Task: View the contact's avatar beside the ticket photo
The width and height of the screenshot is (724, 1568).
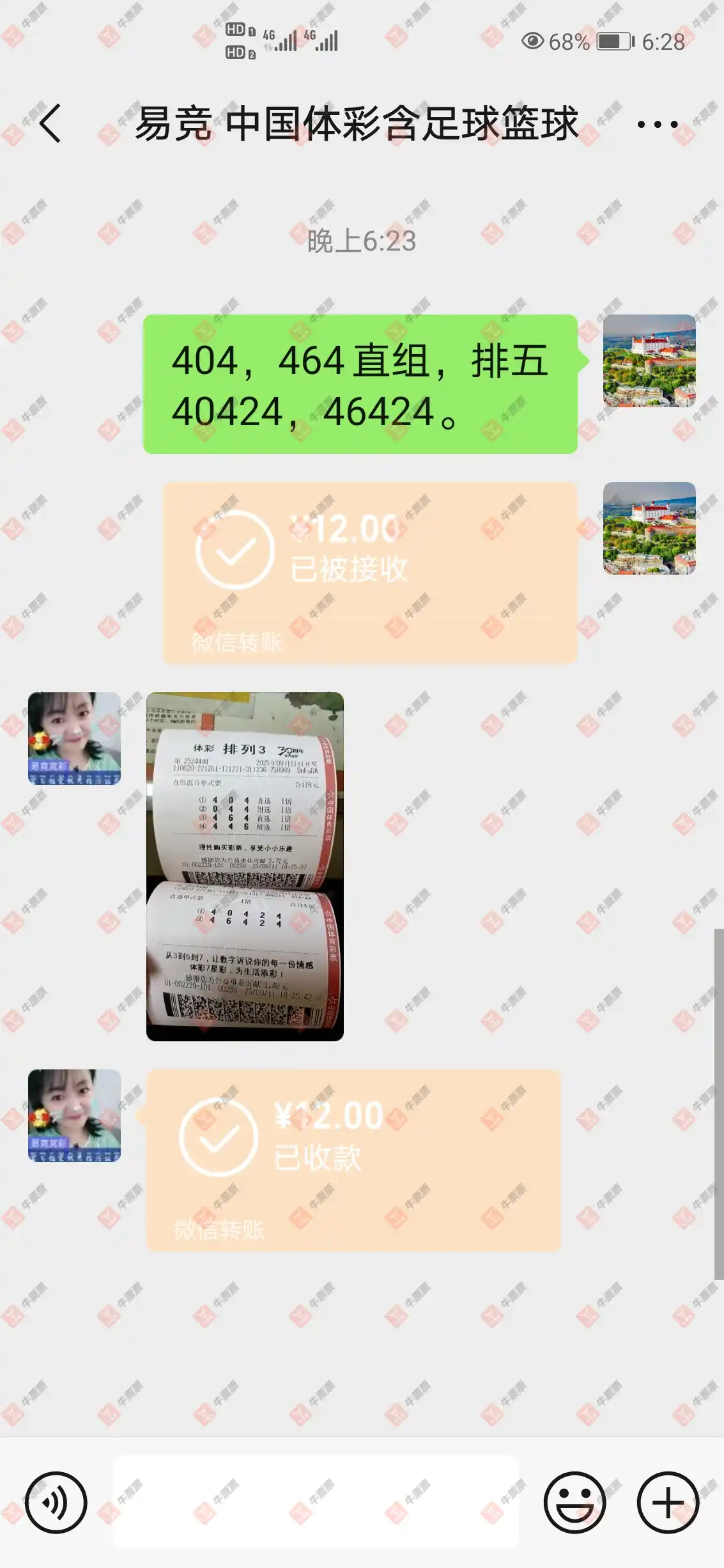Action: [x=74, y=738]
